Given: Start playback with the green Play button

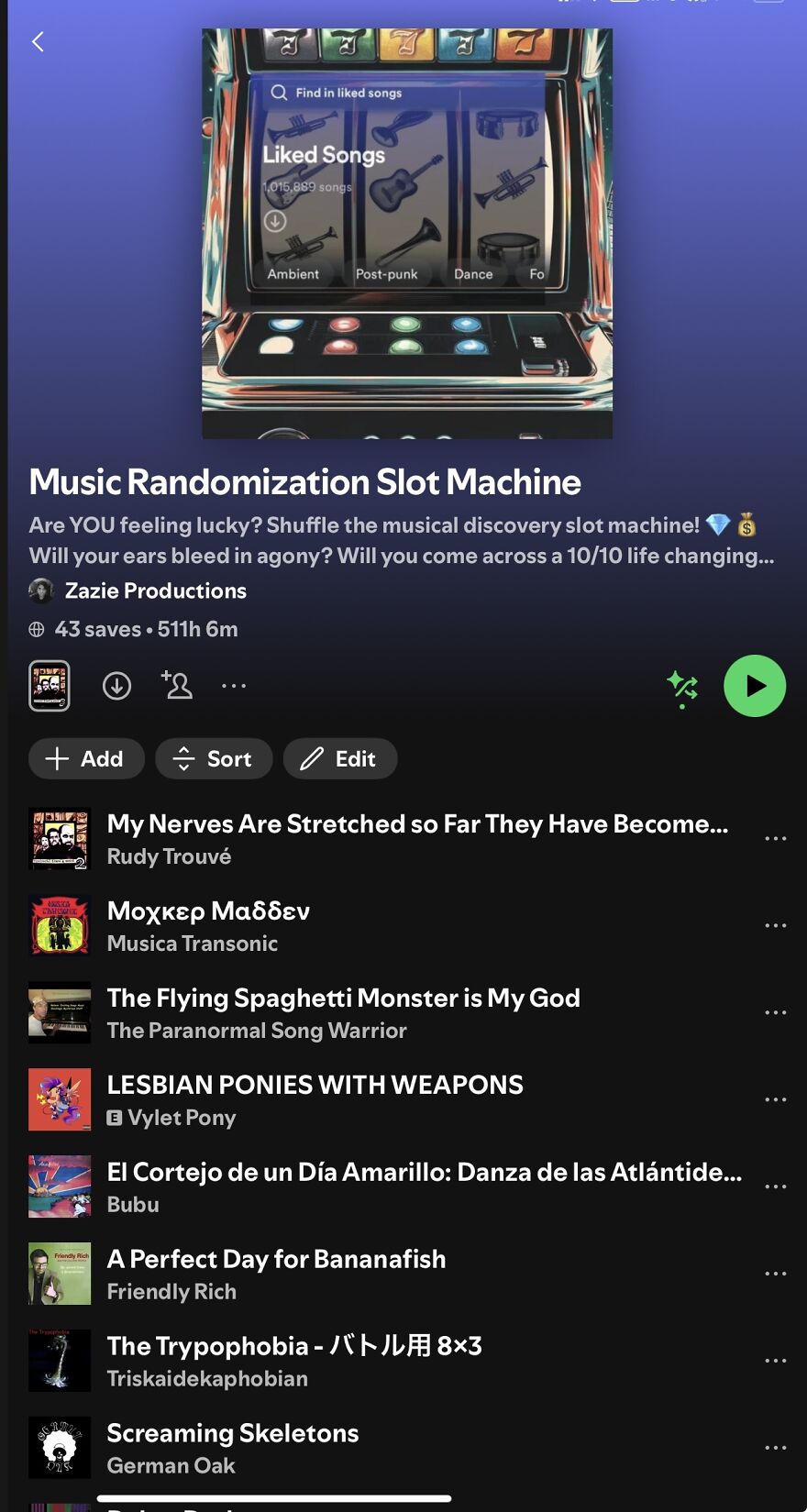Looking at the screenshot, I should click(x=754, y=685).
